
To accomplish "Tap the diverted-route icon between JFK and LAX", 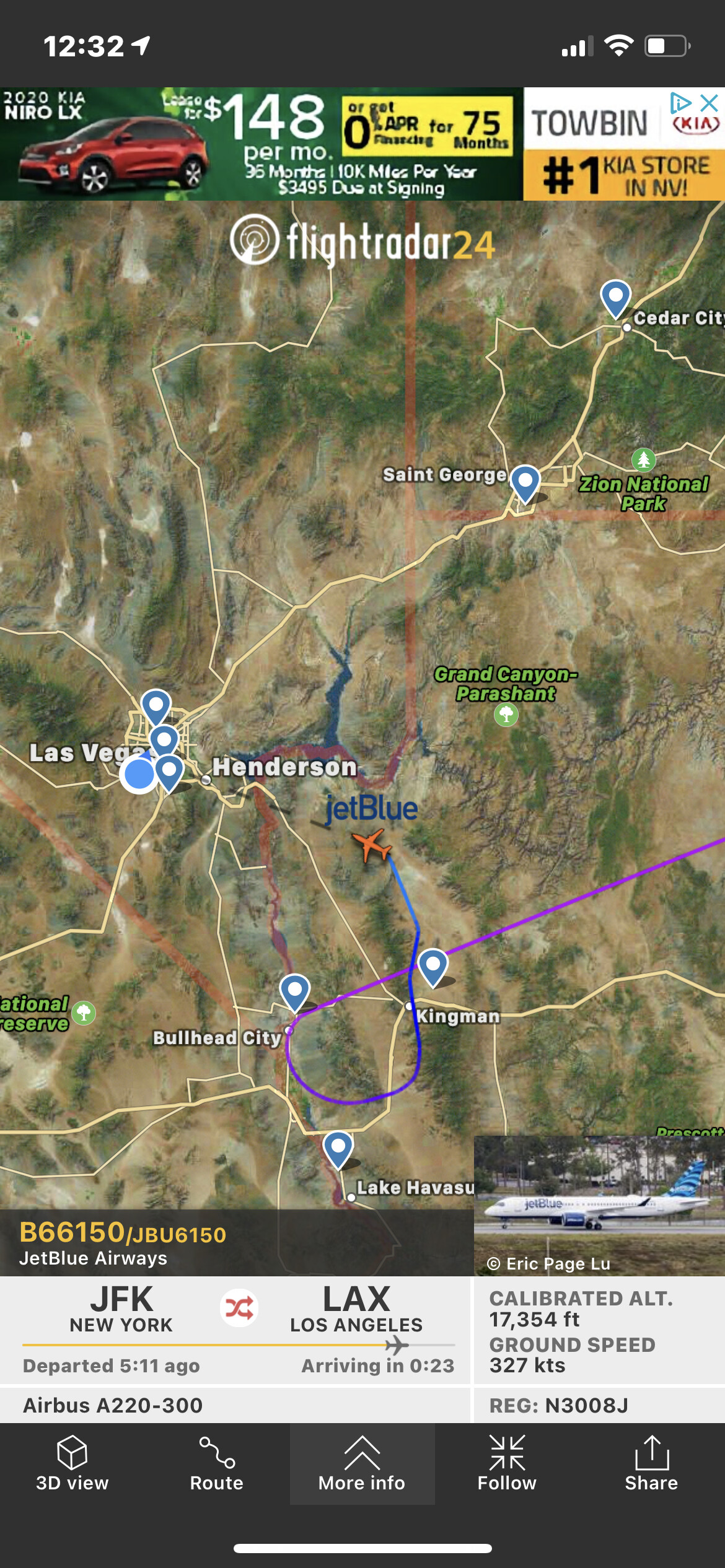I will (x=239, y=1308).
